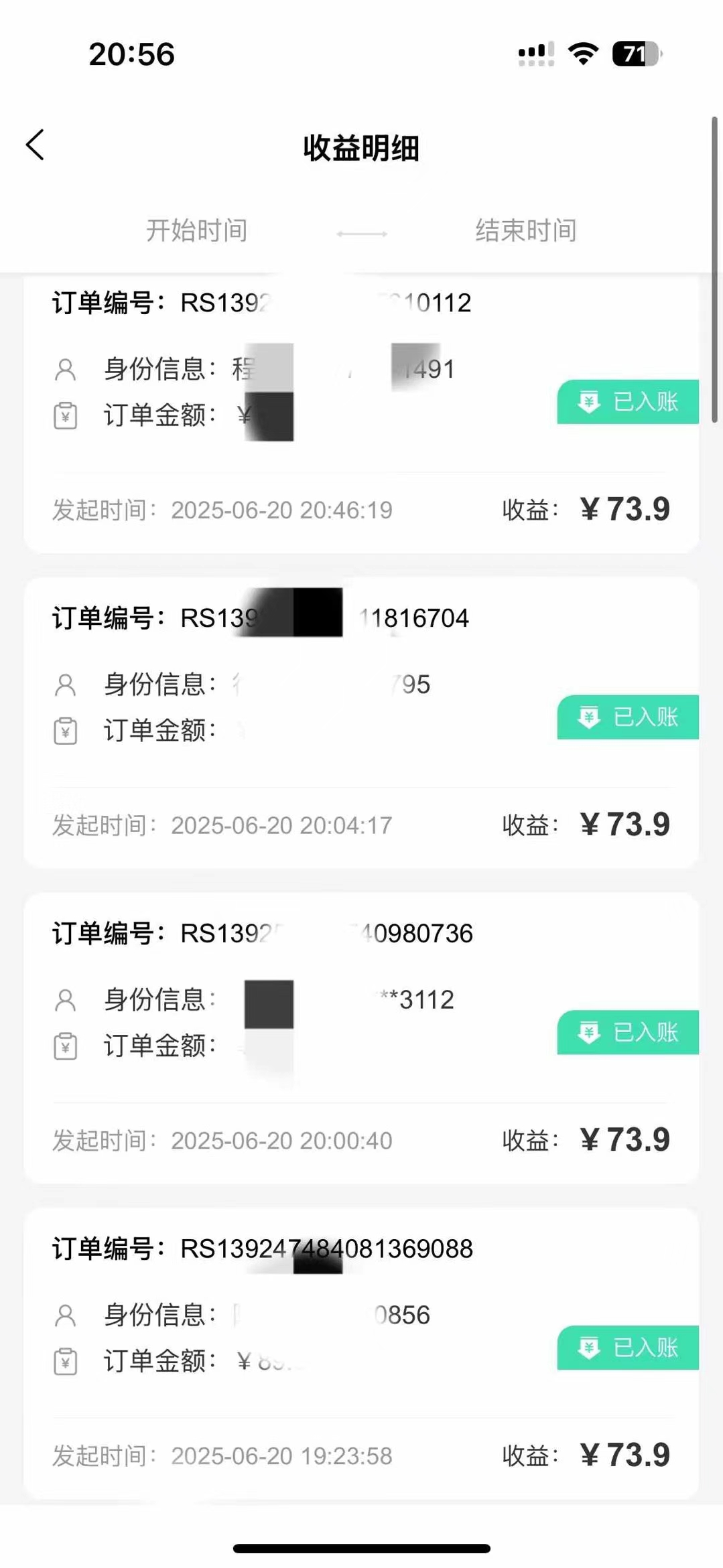Select the 开始时间 start date field
This screenshot has width=723, height=1568.
[x=197, y=230]
